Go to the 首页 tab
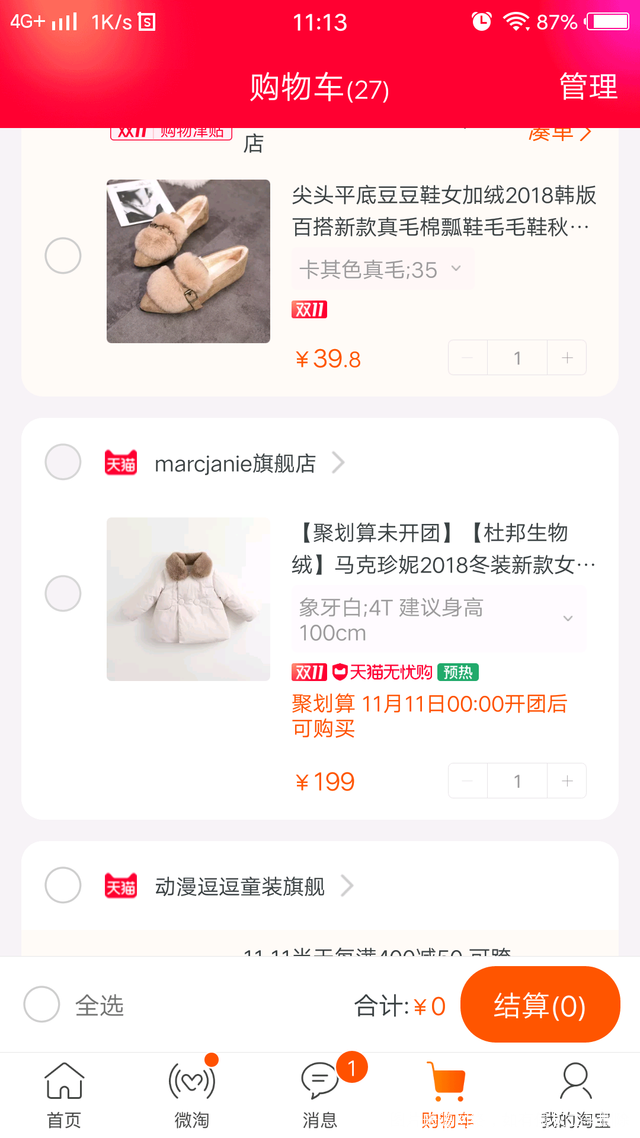This screenshot has height=1138, width=640. 64,1095
